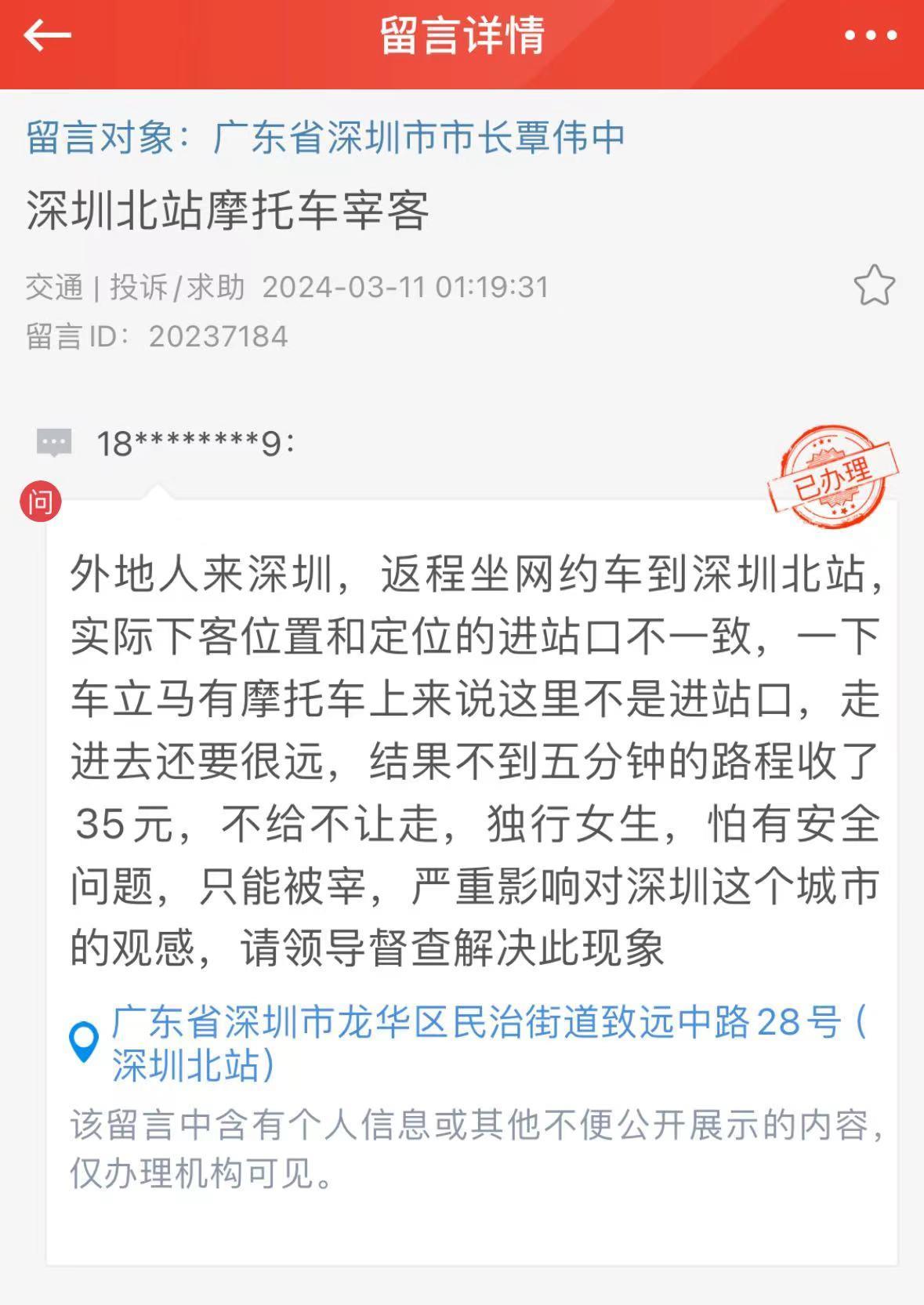The width and height of the screenshot is (924, 1305).
Task: Go back using the arrow icon
Action: [47, 36]
